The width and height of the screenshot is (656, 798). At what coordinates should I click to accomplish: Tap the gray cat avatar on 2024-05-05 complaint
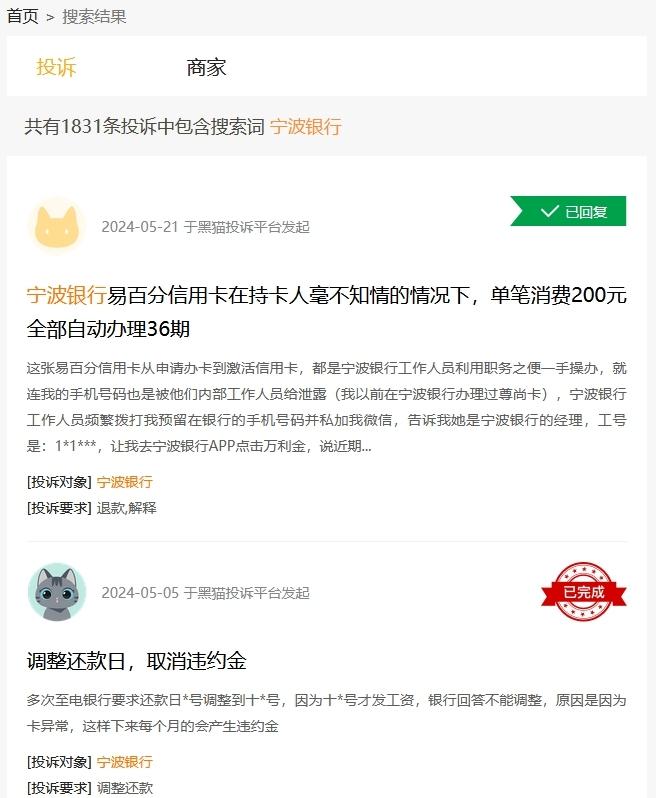[57, 592]
